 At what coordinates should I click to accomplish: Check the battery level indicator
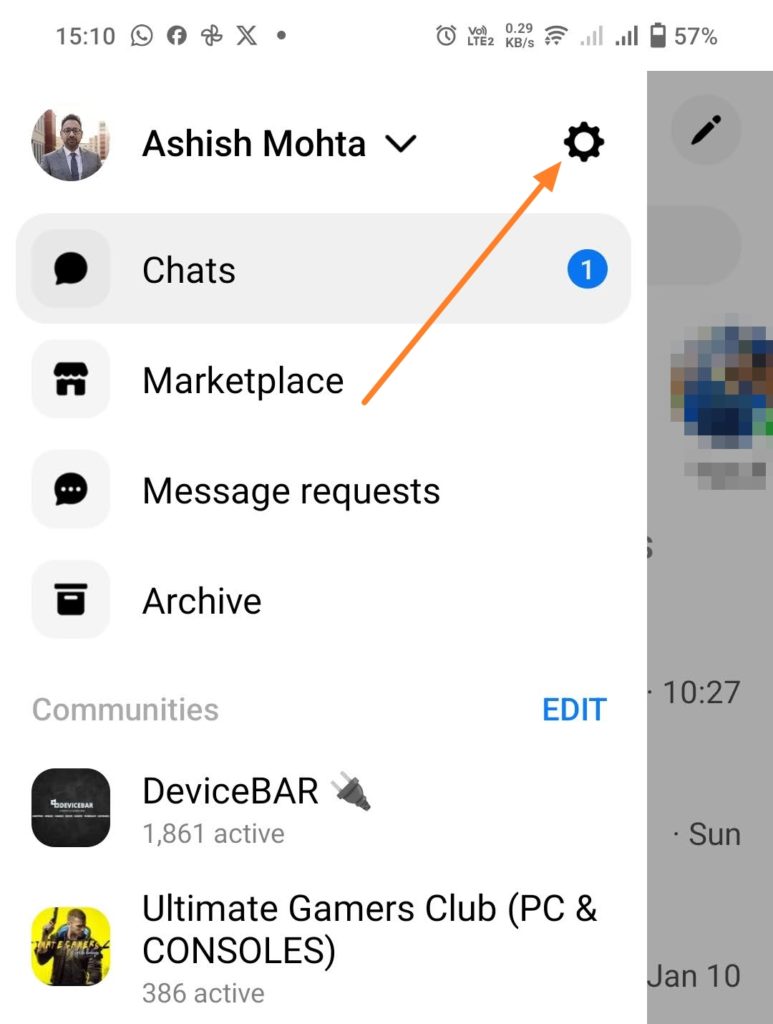coord(660,36)
